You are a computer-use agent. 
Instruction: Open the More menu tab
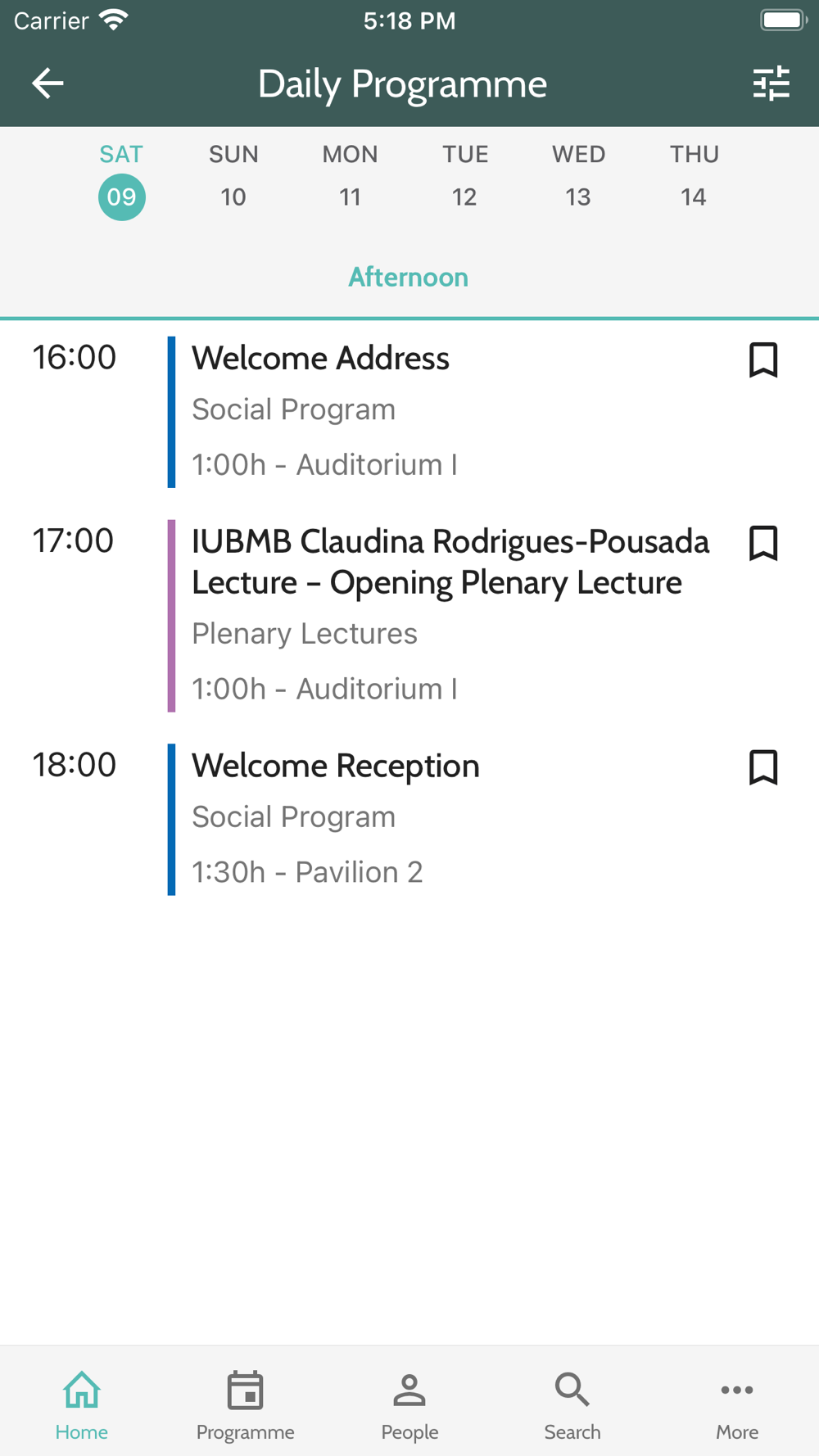(737, 1405)
